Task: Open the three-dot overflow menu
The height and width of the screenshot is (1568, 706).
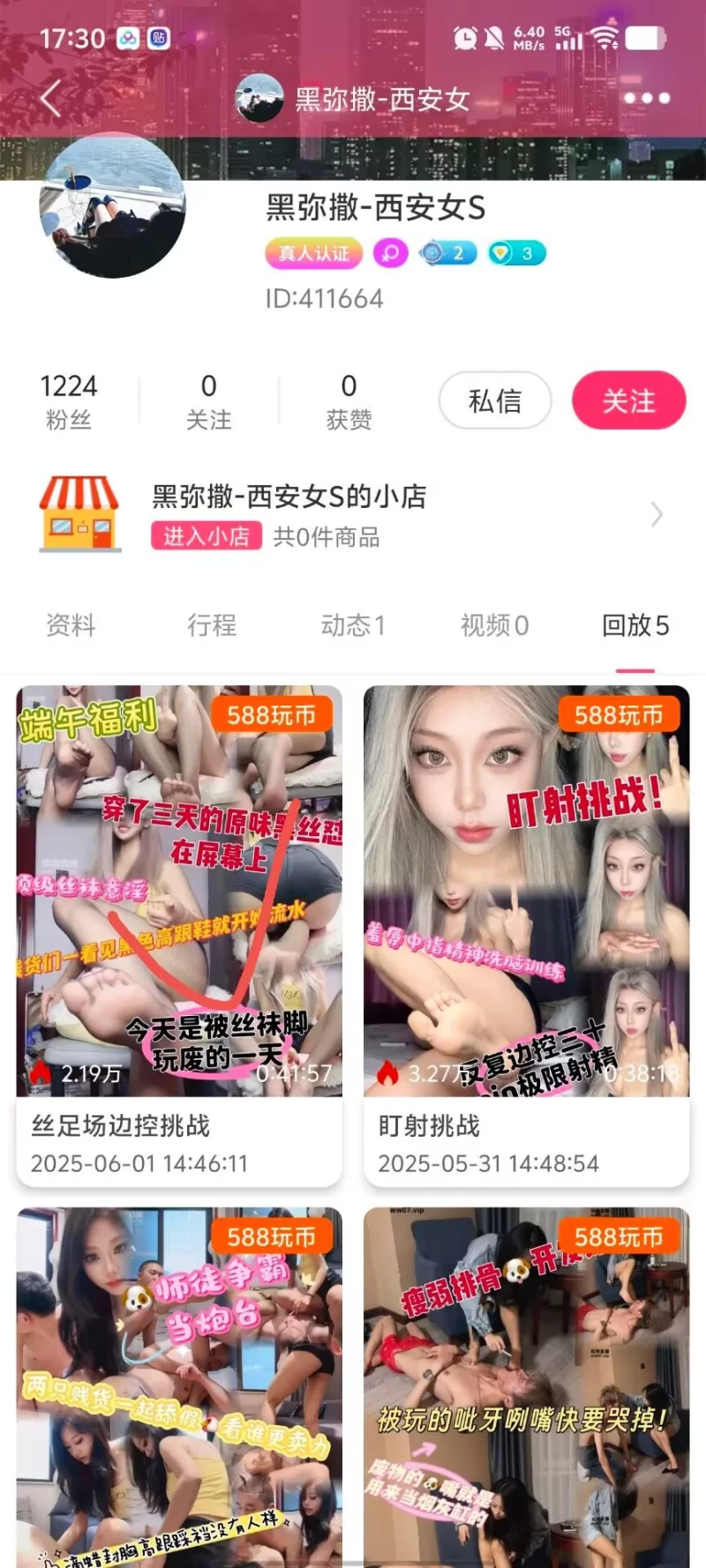Action: (x=646, y=99)
